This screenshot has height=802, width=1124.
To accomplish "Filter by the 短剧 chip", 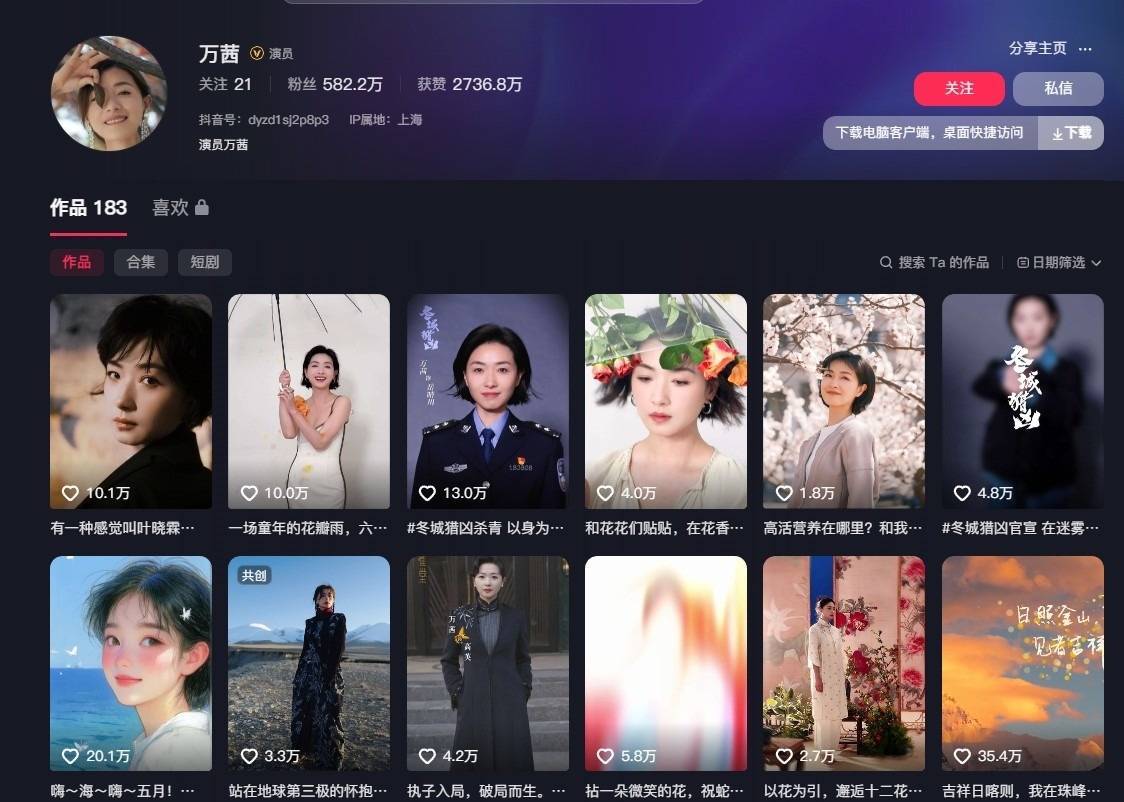I will point(204,262).
